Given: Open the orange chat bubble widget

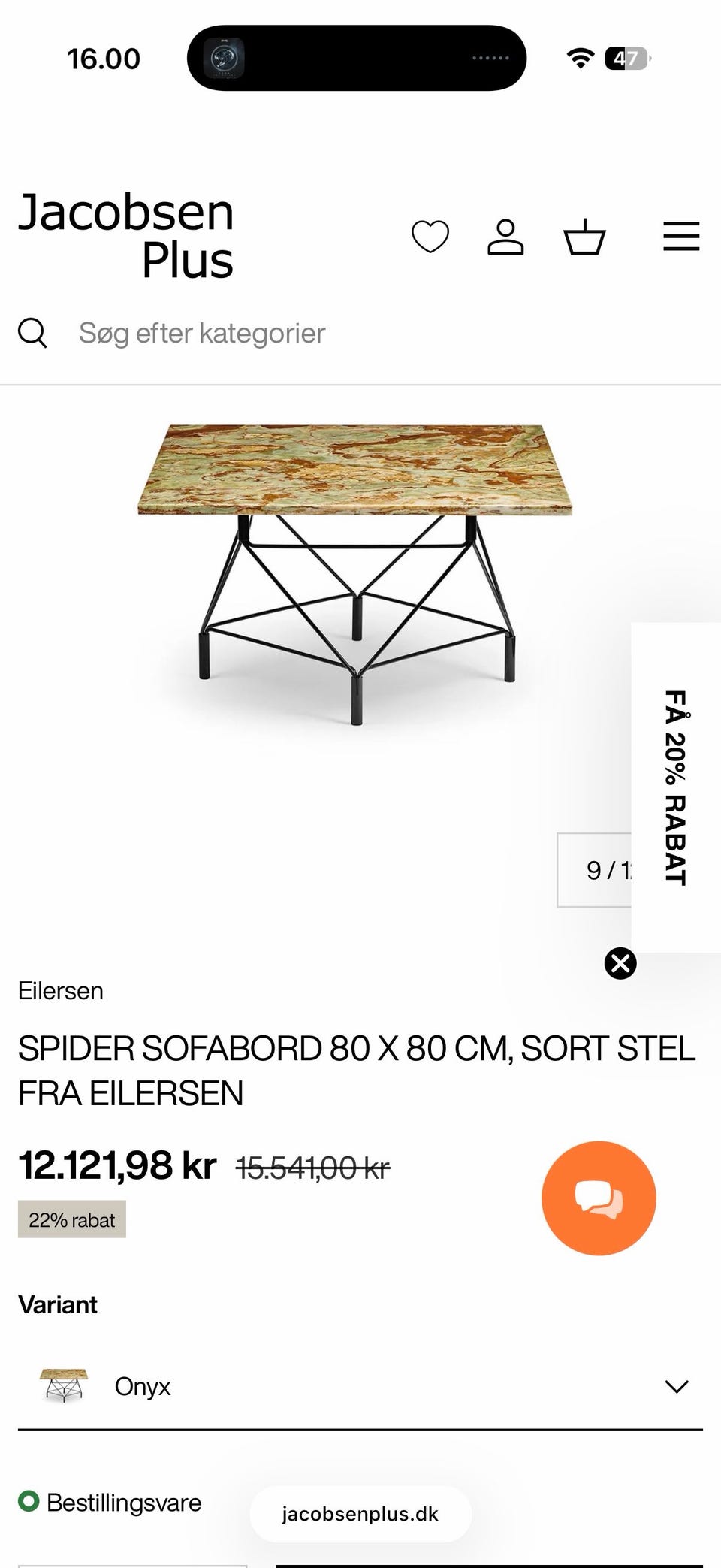Looking at the screenshot, I should click(598, 1198).
